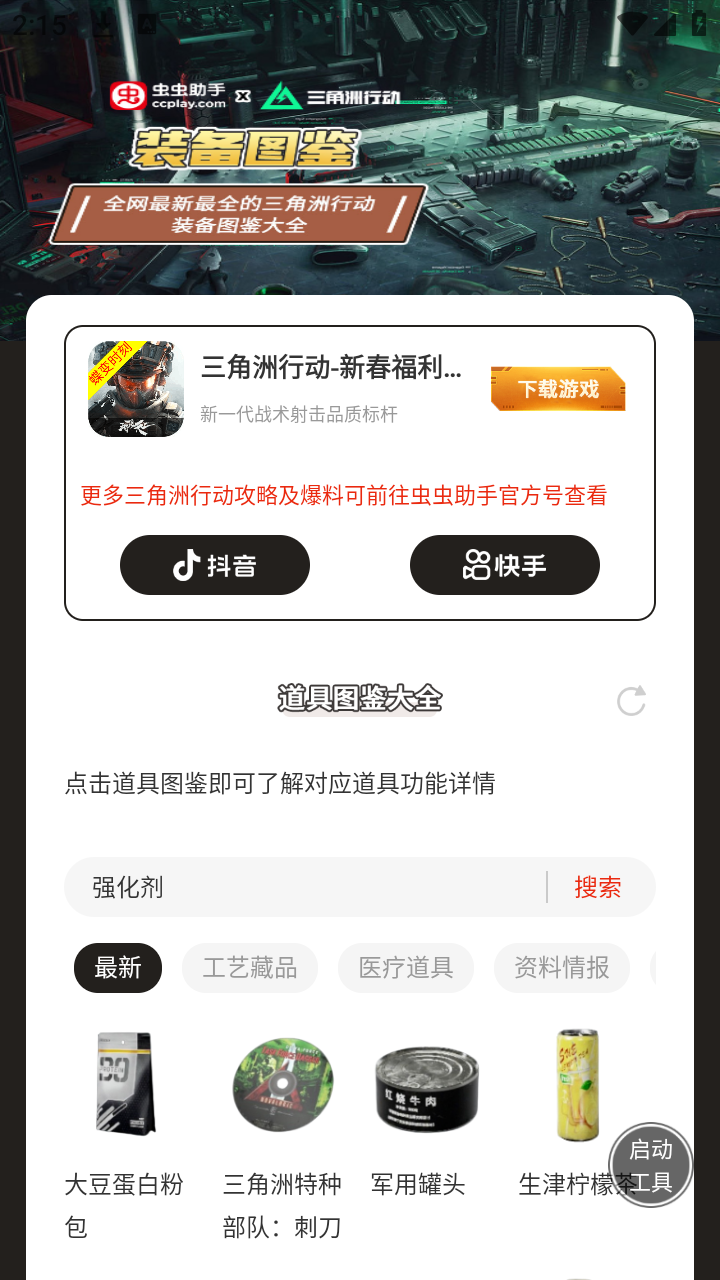
Task: Select the 最新 filter pill
Action: 117,967
